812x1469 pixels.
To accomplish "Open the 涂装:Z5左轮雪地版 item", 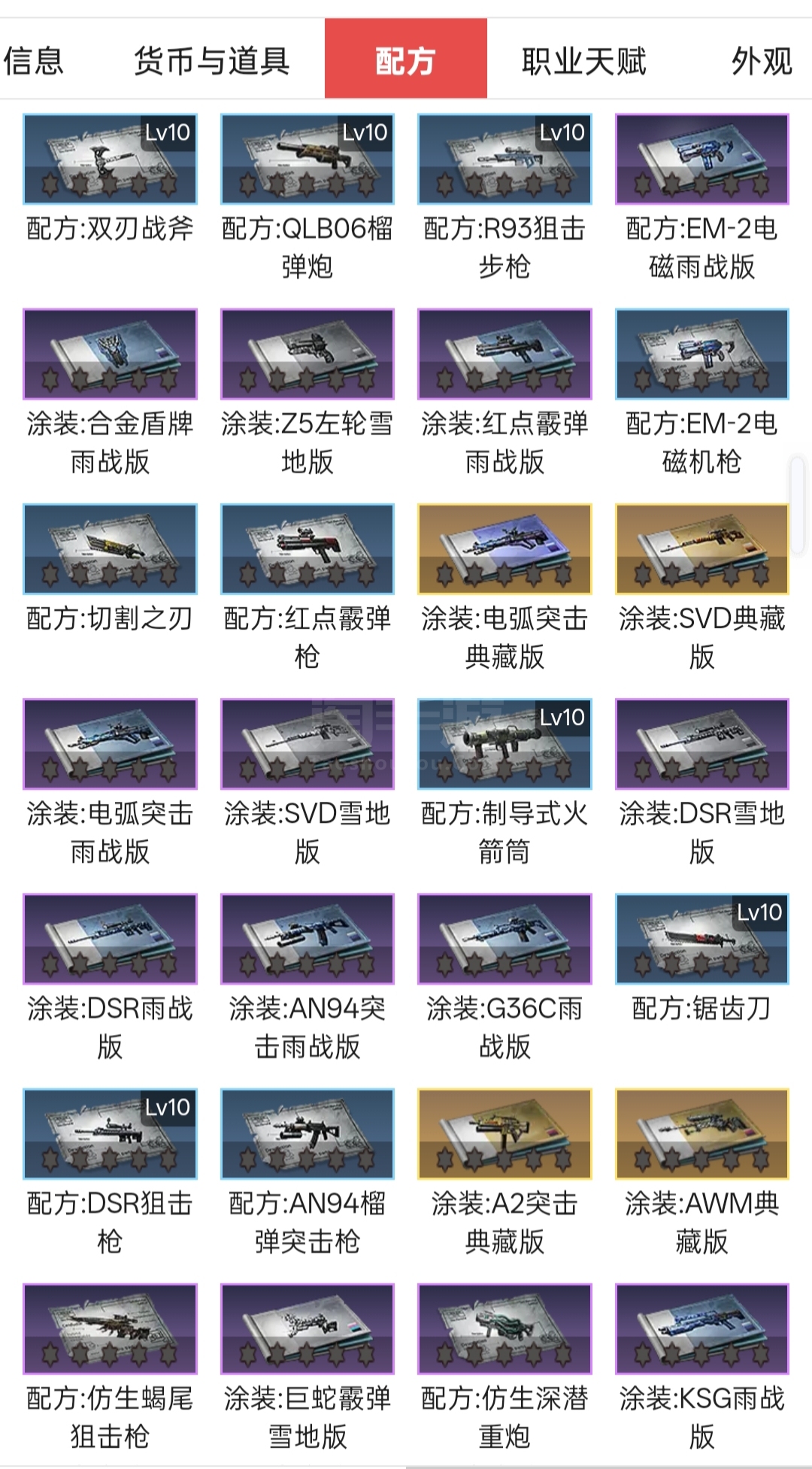I will click(x=308, y=354).
